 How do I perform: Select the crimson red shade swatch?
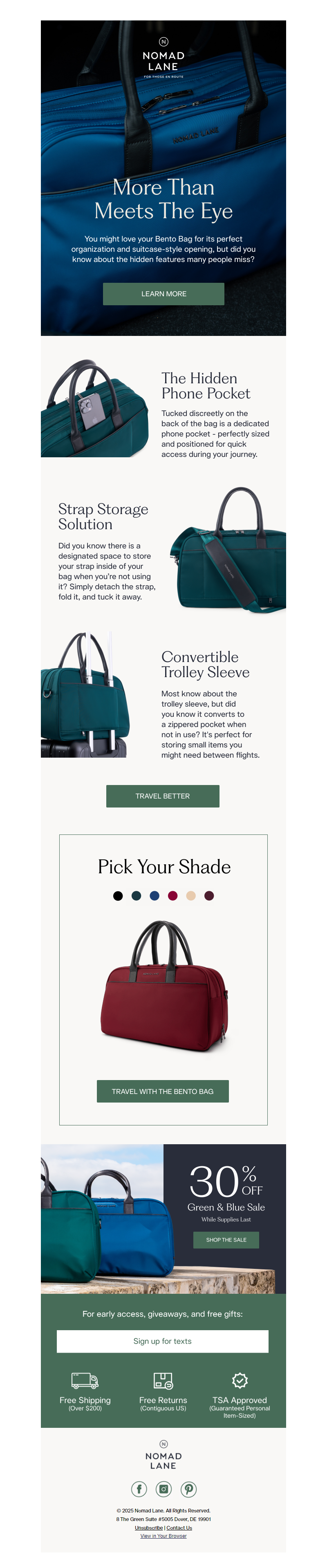(x=173, y=895)
